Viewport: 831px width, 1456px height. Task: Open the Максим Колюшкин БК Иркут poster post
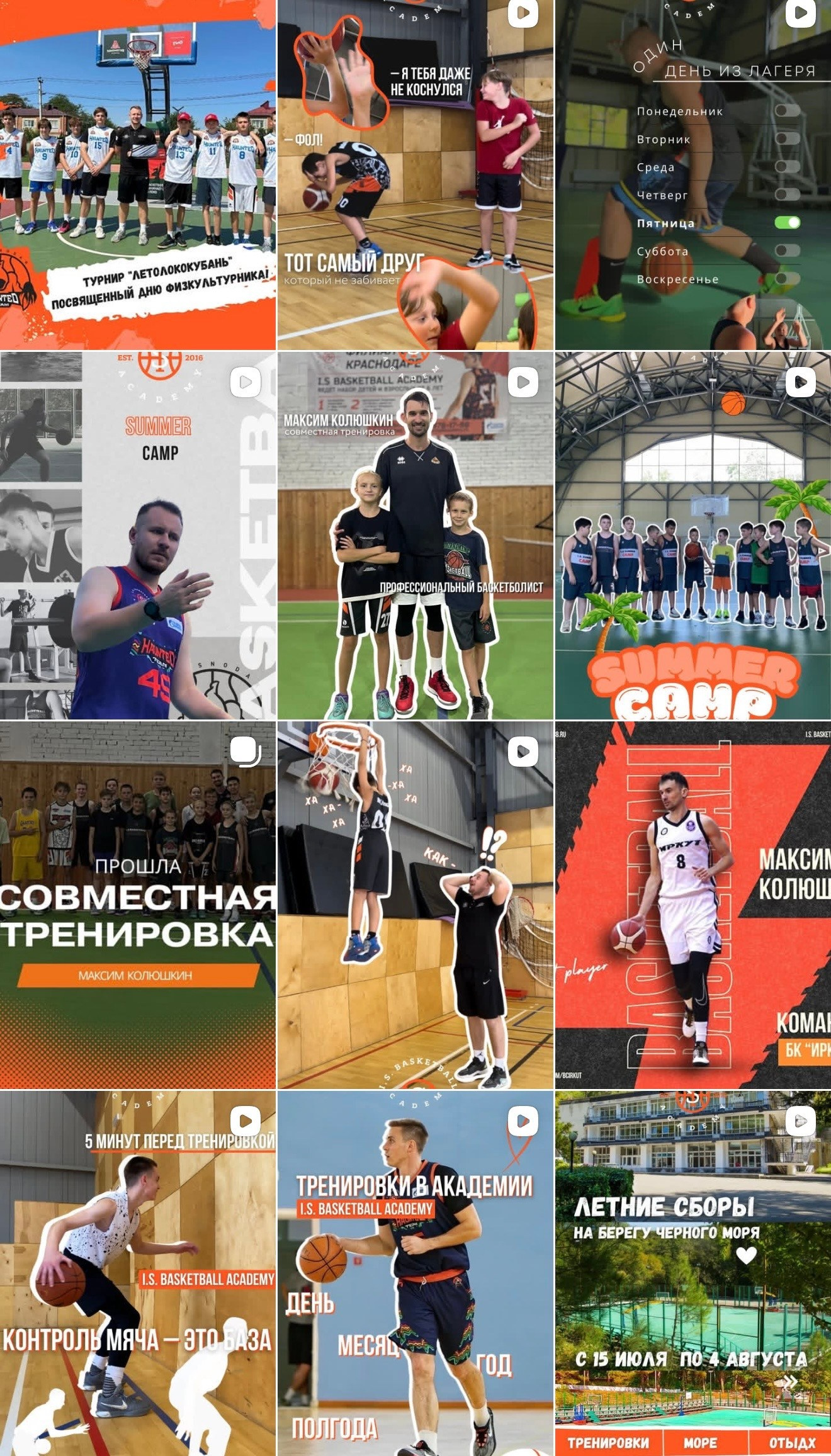tap(692, 905)
